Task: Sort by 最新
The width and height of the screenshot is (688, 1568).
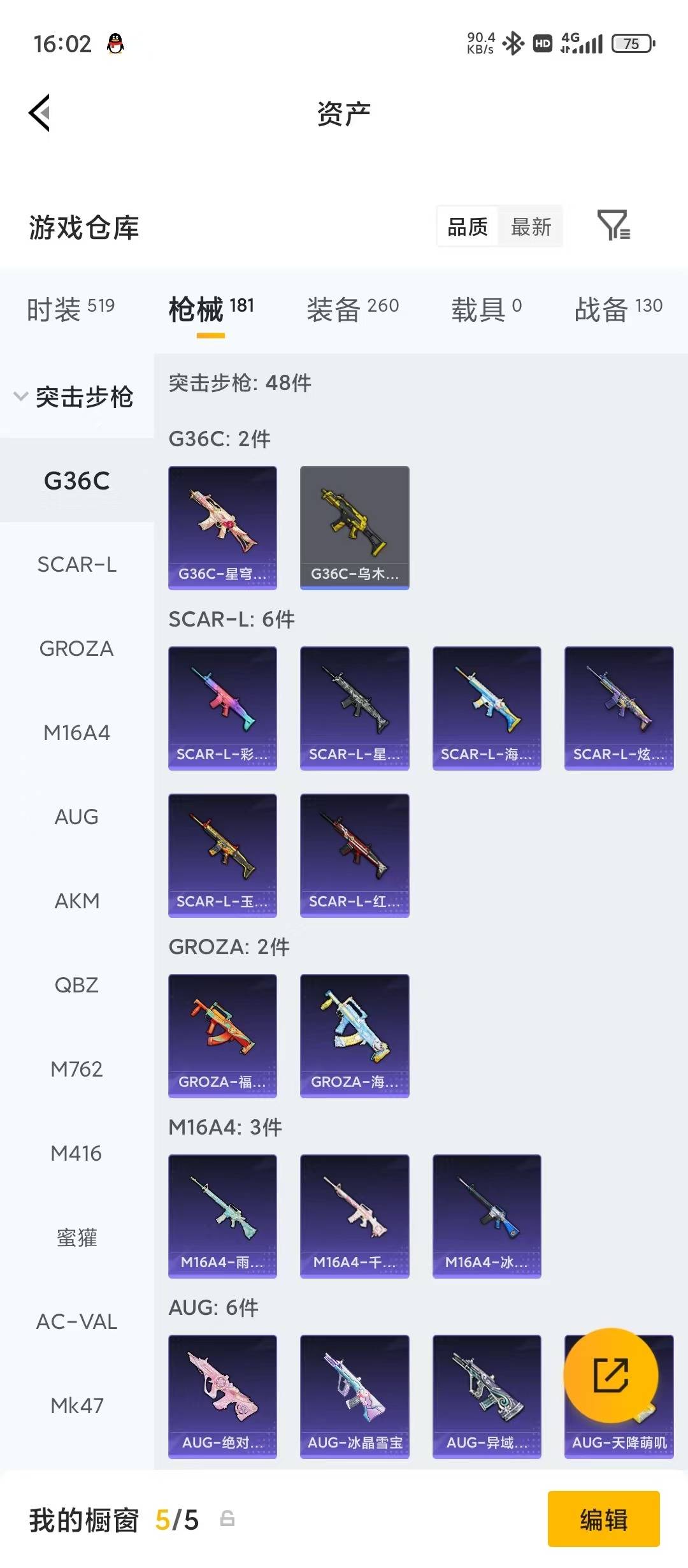Action: [531, 226]
